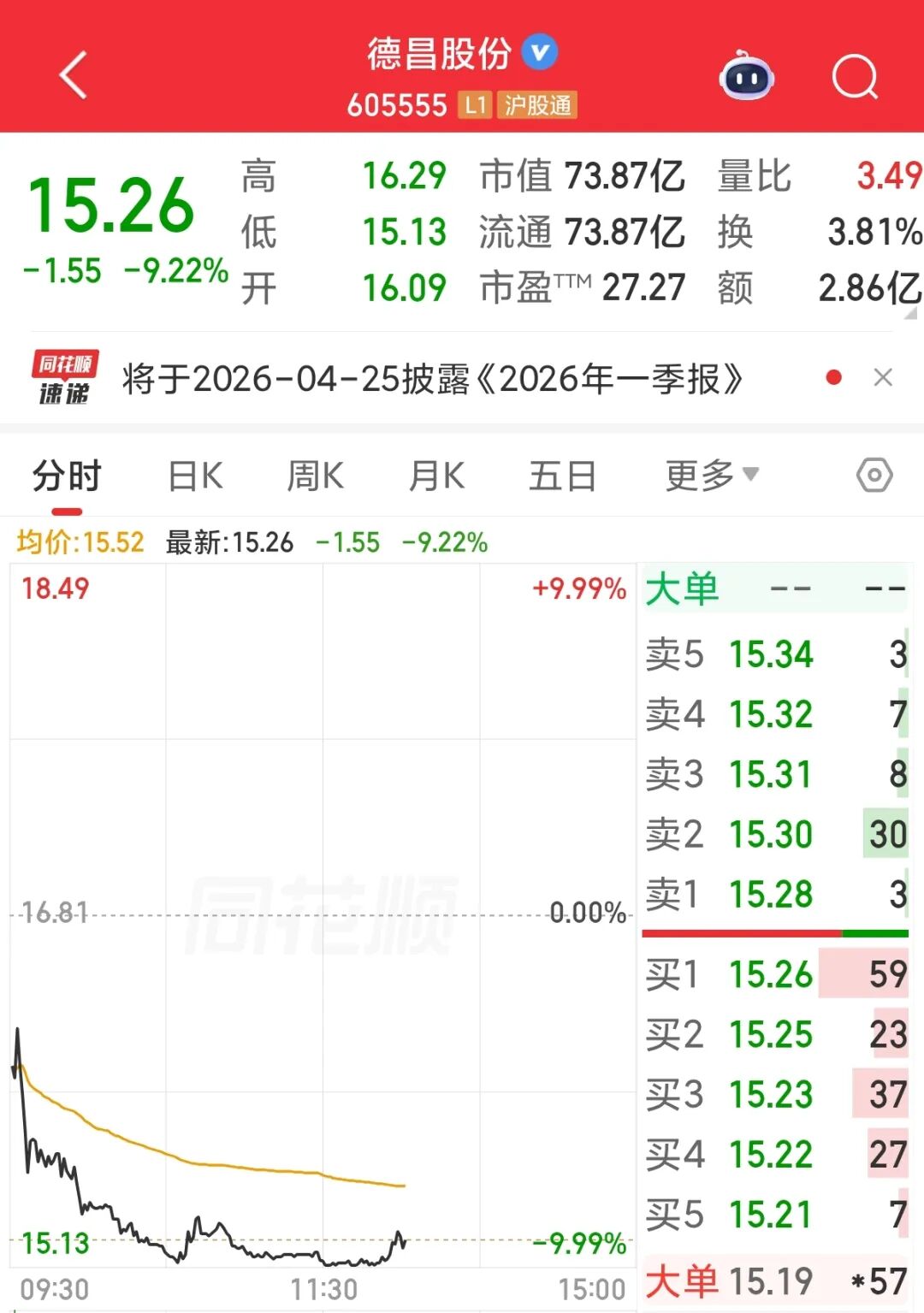Switch to the 月K chart tab

coord(436,476)
